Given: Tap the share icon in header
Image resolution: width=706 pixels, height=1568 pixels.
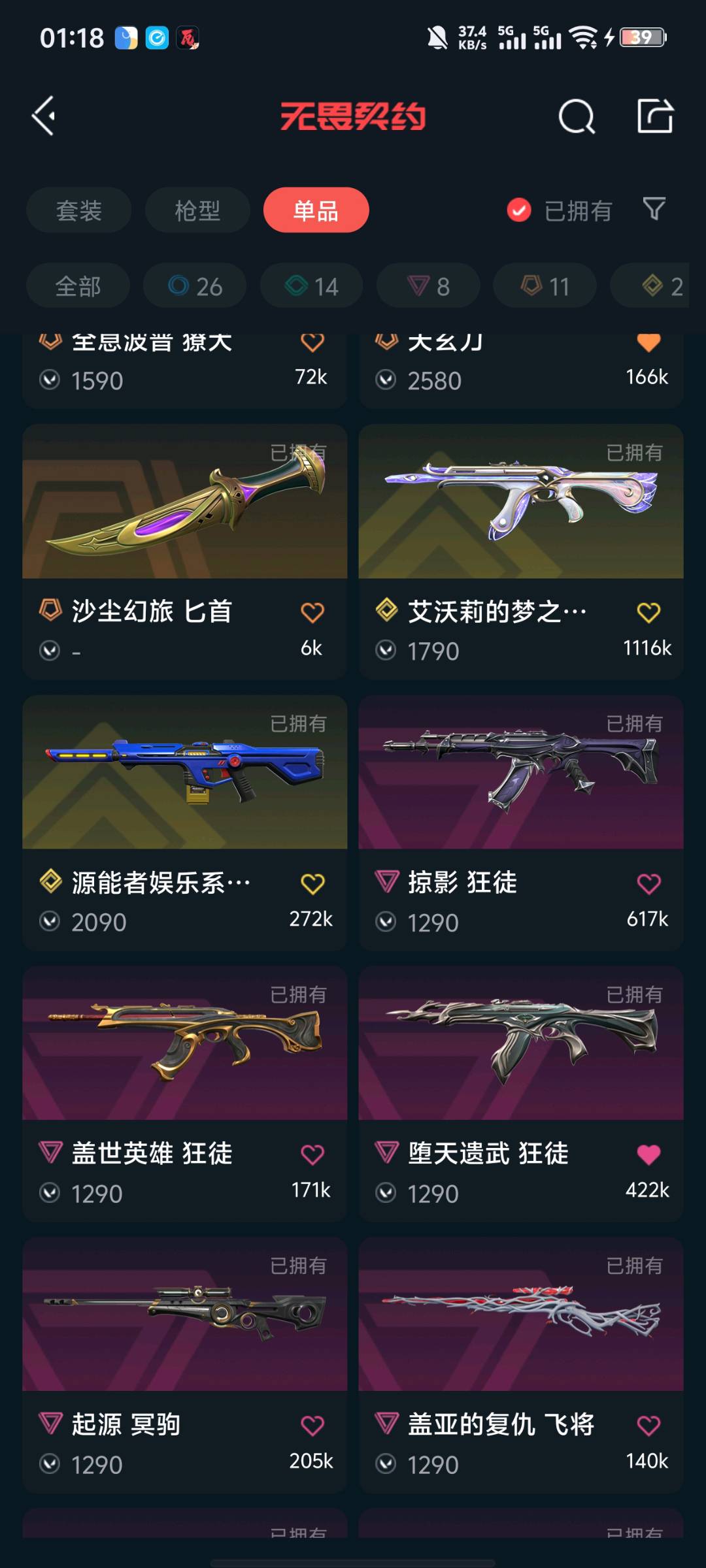Looking at the screenshot, I should [x=655, y=116].
